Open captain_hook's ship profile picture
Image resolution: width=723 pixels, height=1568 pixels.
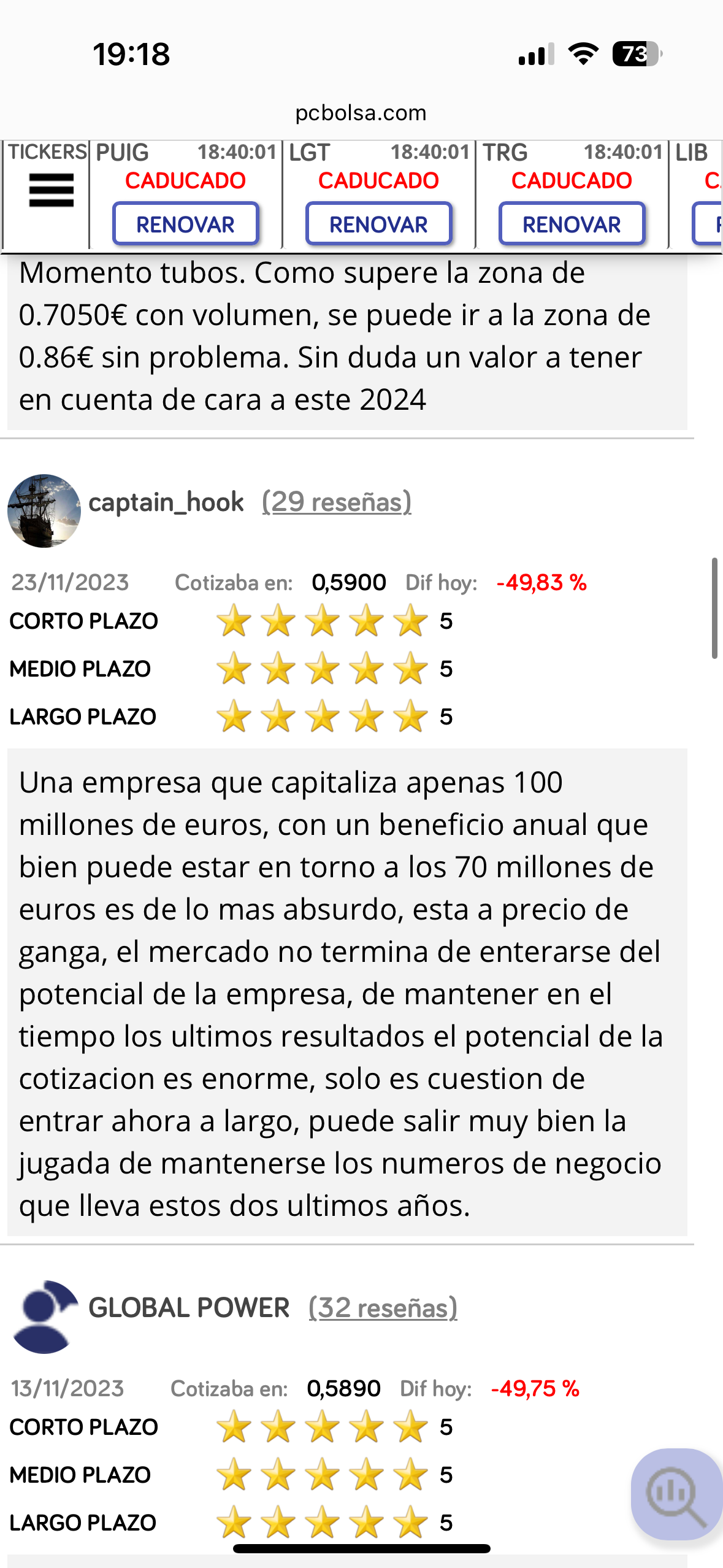(x=44, y=510)
